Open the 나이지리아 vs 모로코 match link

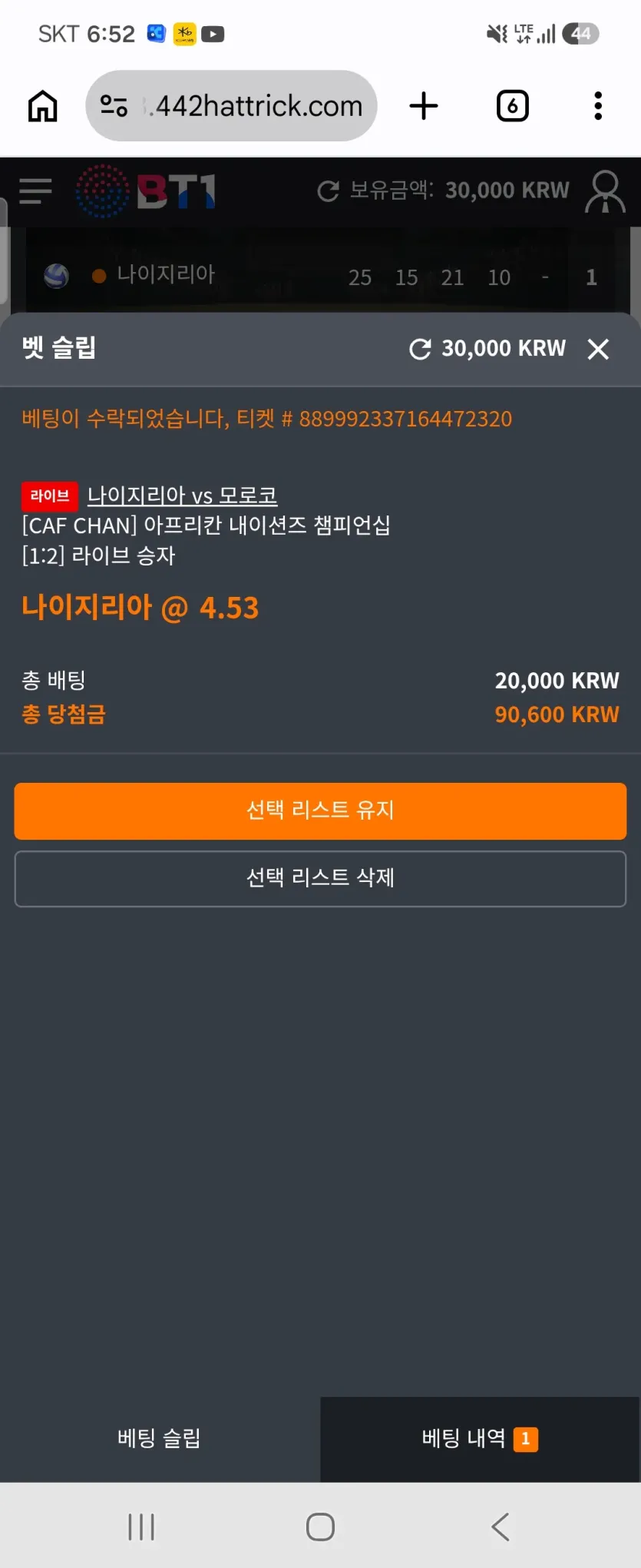182,496
